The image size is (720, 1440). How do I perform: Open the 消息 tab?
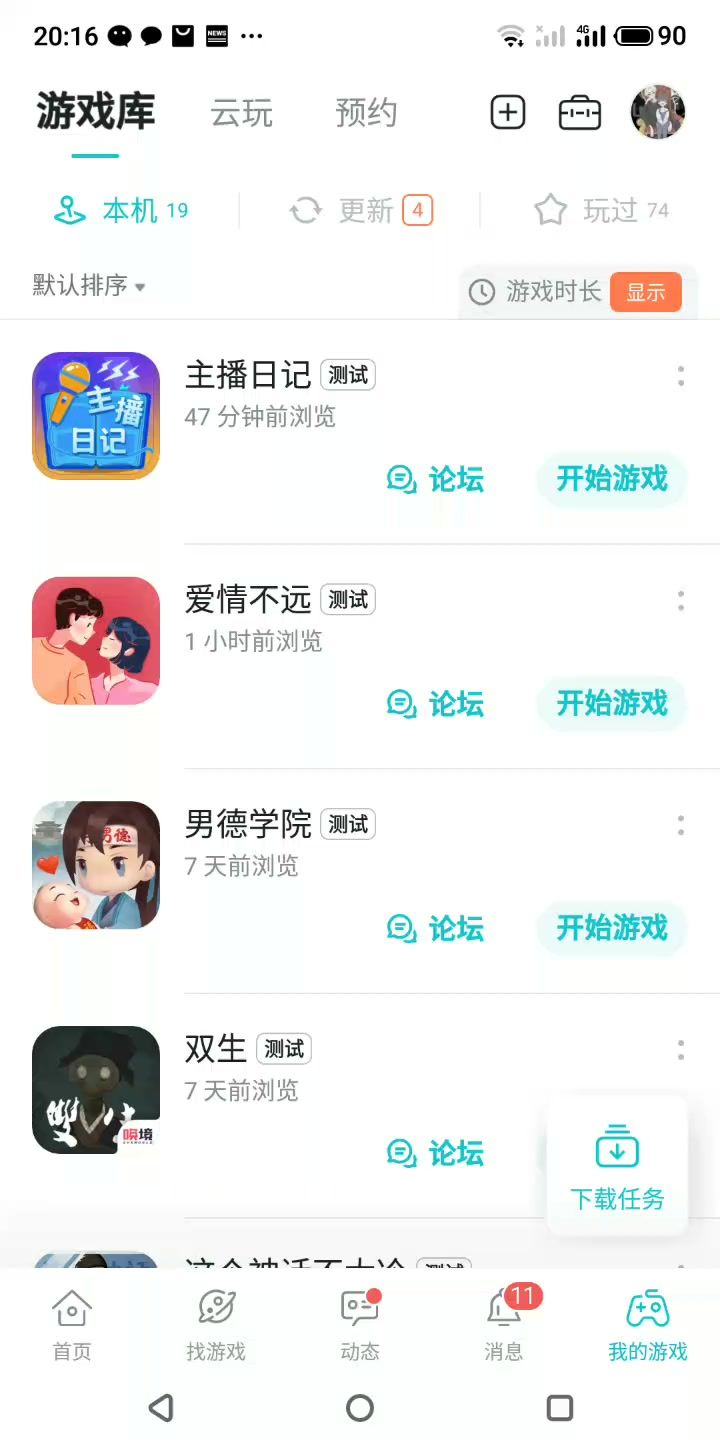pos(503,1325)
